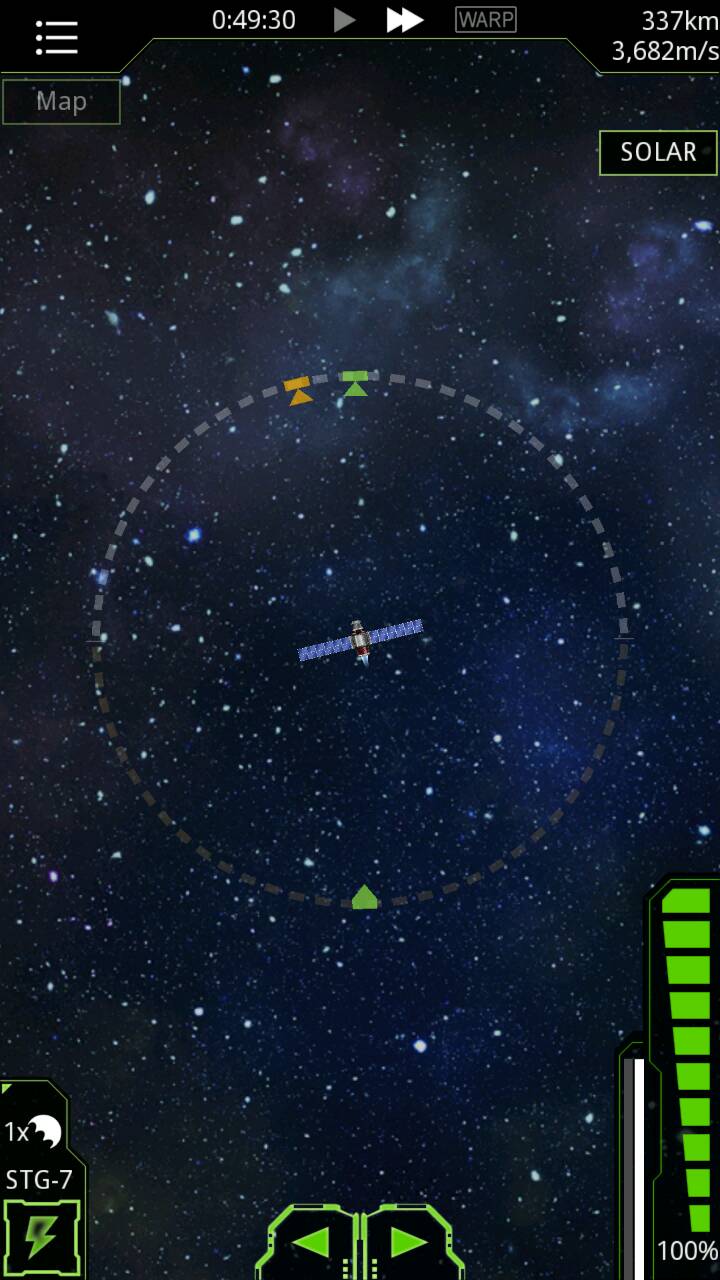Tap the SOLAR button
This screenshot has width=720, height=1280.
click(658, 152)
